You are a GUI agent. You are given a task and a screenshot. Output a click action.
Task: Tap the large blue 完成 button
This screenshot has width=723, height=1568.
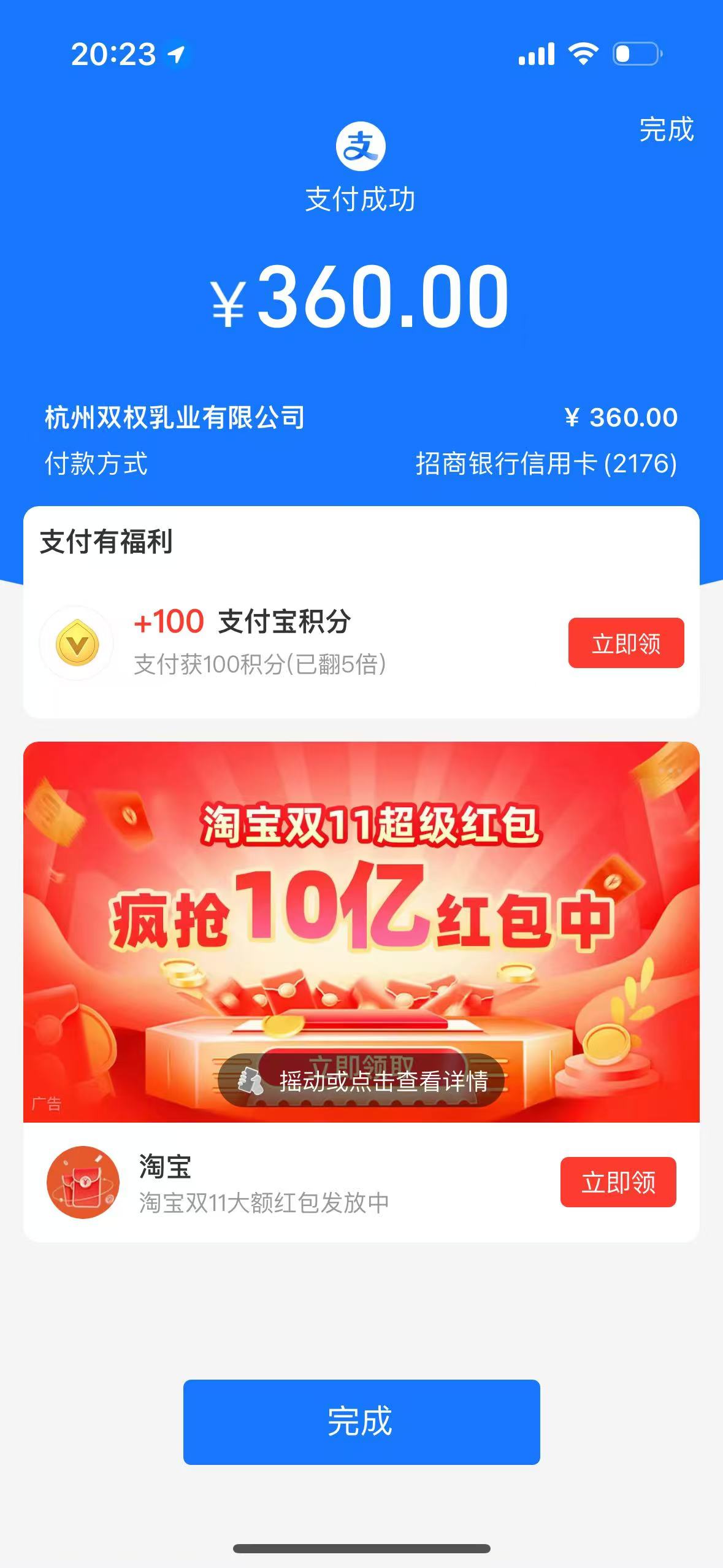pos(361,1422)
